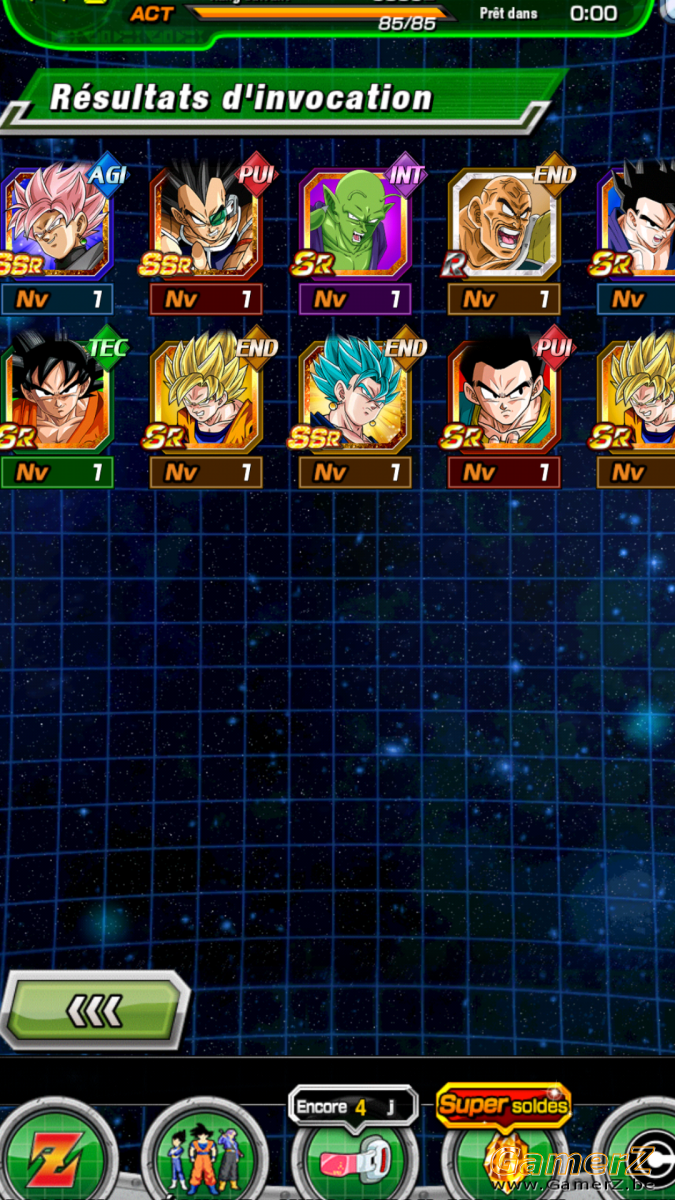Tap the green back arrows button
This screenshot has width=675, height=1200.
click(x=95, y=1009)
